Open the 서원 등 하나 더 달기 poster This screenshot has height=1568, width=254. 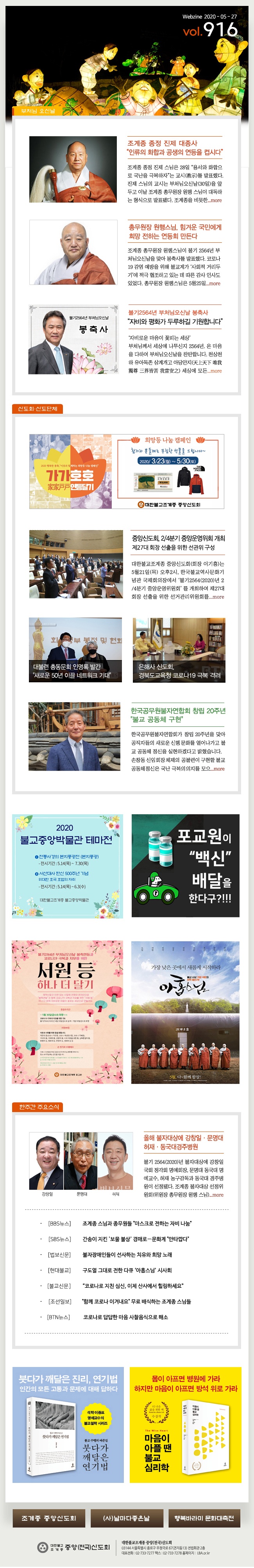pyautogui.click(x=67, y=1012)
